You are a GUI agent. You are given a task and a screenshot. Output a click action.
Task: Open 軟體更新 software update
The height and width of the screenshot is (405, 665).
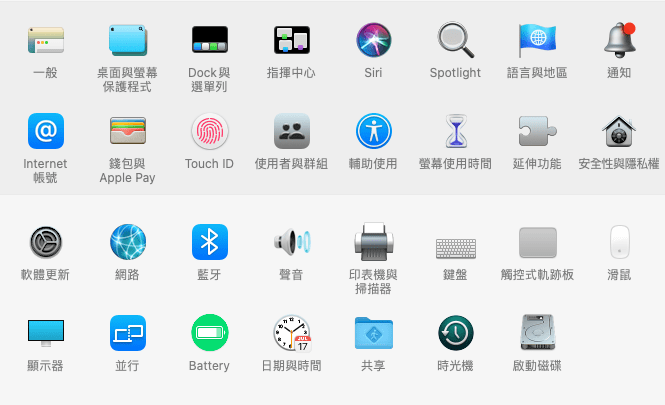click(x=45, y=242)
